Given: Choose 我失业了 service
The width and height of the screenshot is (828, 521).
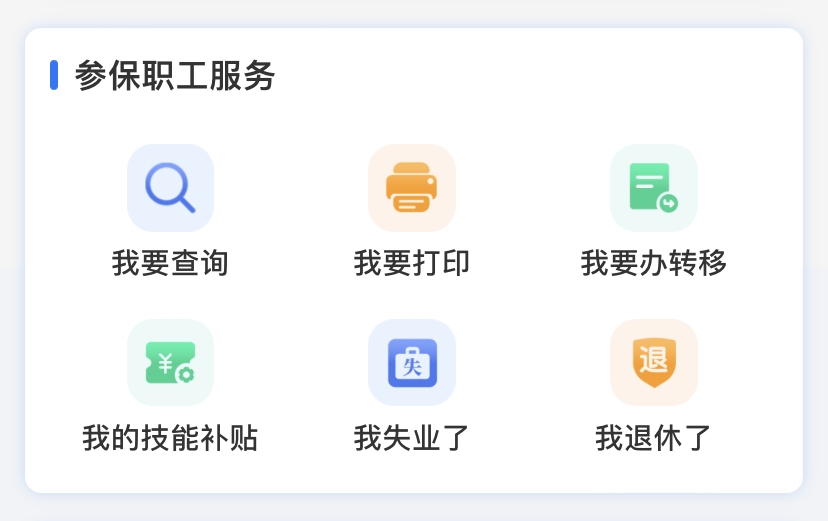Looking at the screenshot, I should point(411,363).
